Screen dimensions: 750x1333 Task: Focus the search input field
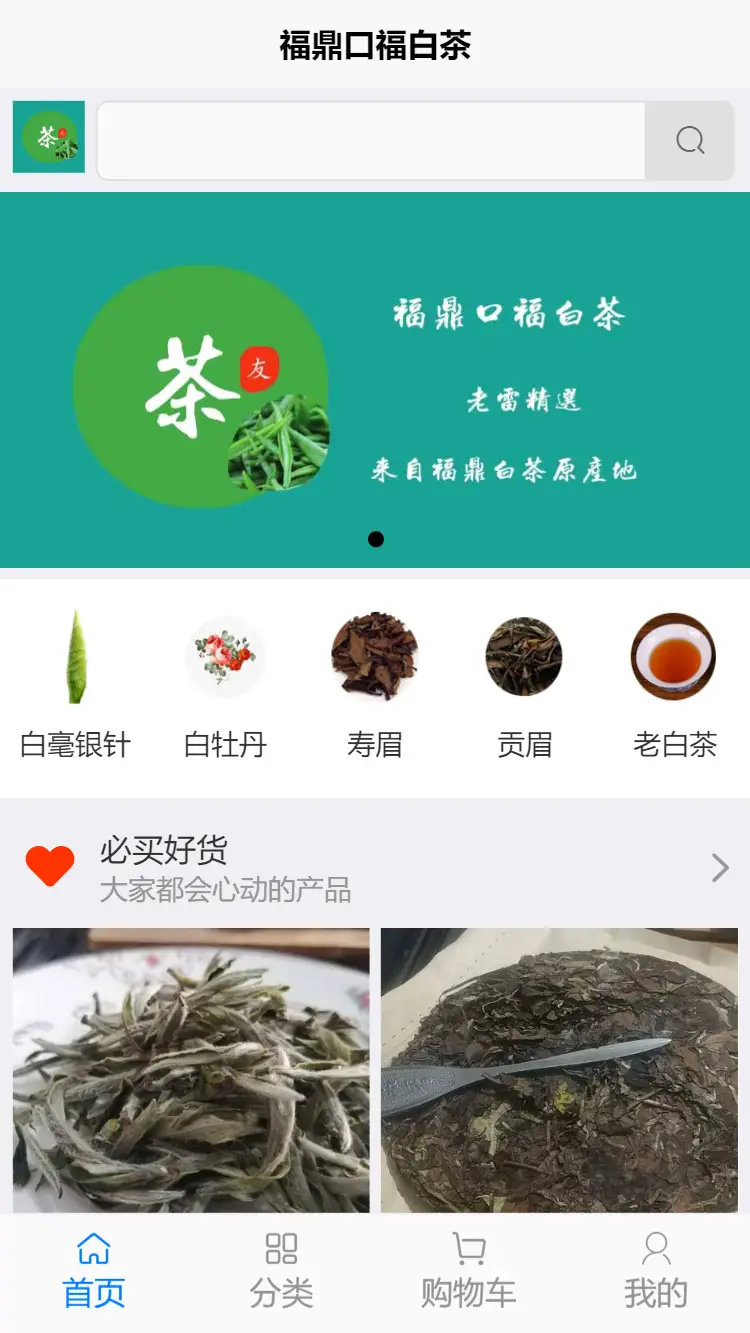pyautogui.click(x=371, y=141)
